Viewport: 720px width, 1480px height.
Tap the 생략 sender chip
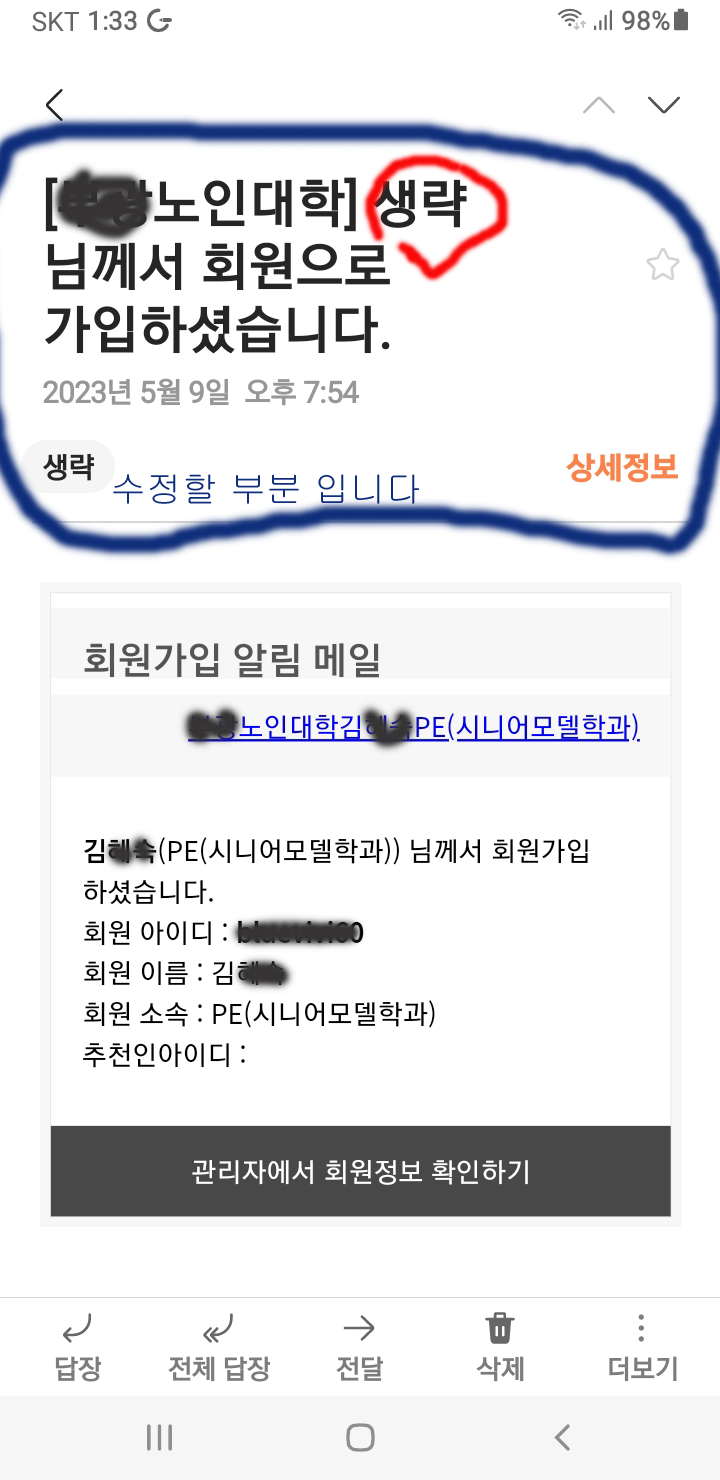[69, 466]
